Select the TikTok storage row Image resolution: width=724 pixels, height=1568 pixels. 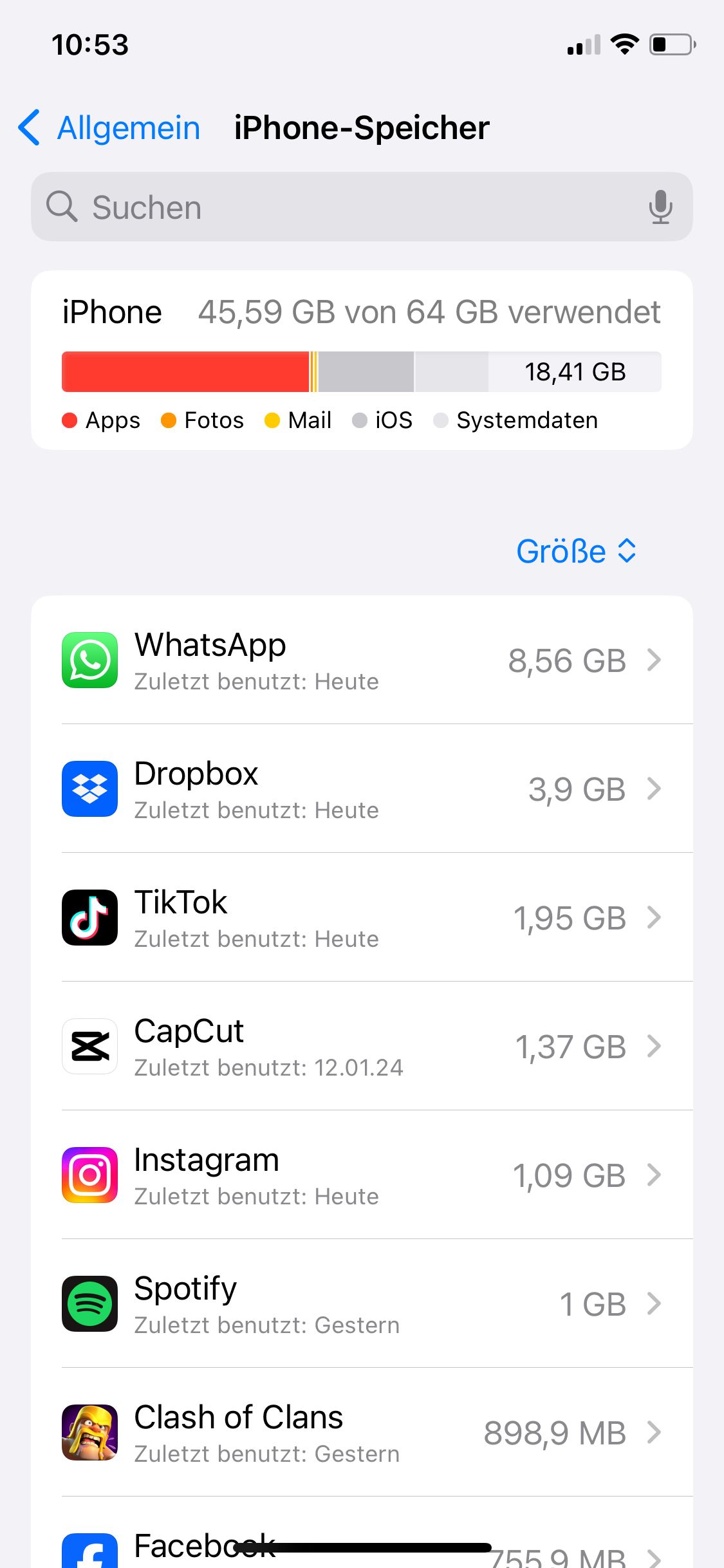point(362,918)
